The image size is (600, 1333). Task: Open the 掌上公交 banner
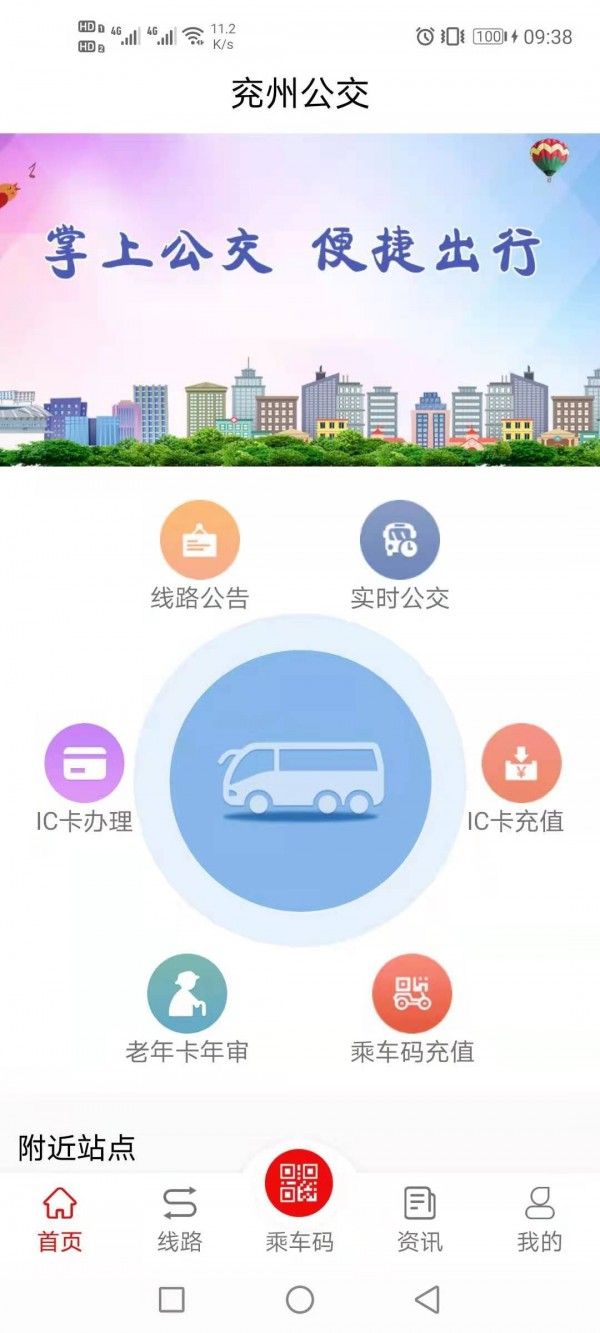click(300, 300)
